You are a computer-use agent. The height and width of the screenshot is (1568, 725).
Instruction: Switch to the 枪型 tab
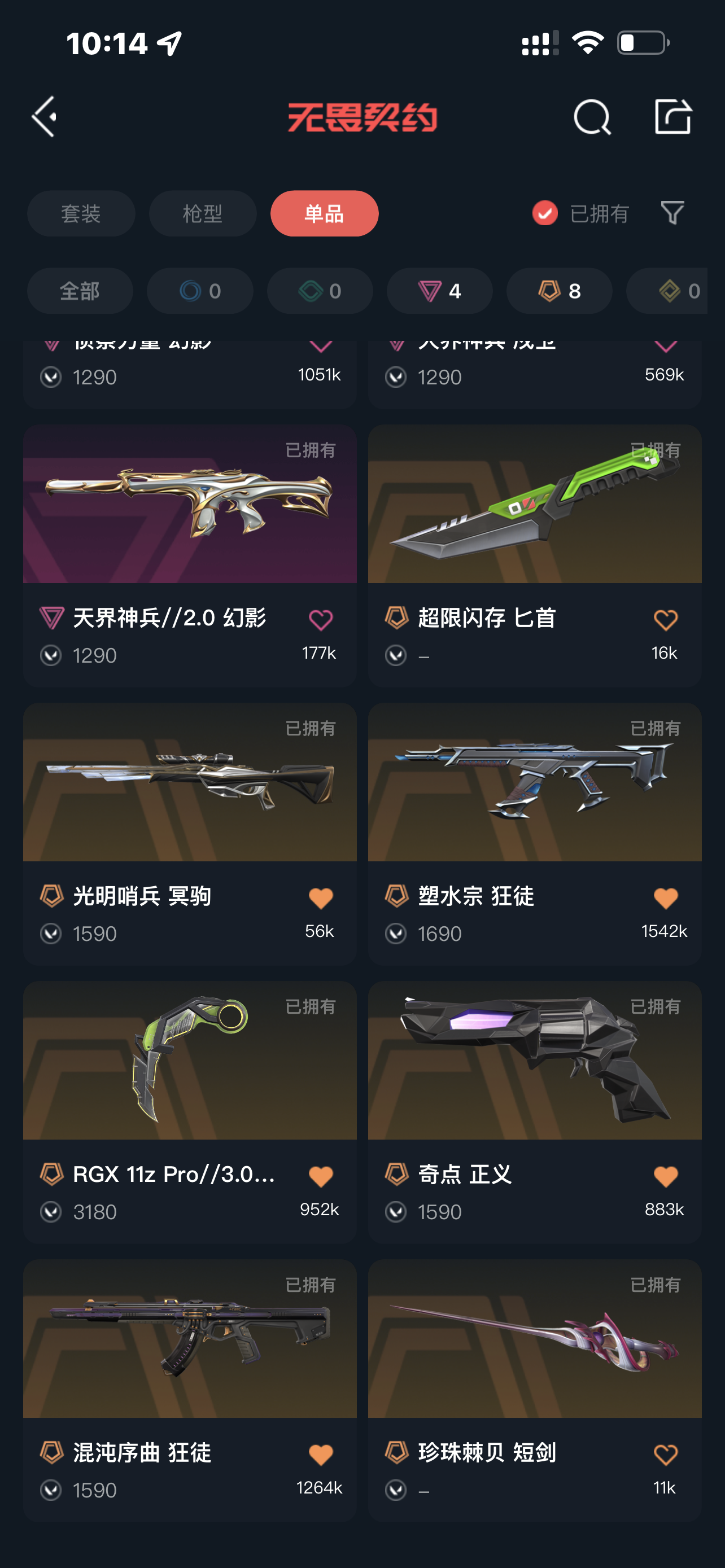(x=203, y=214)
